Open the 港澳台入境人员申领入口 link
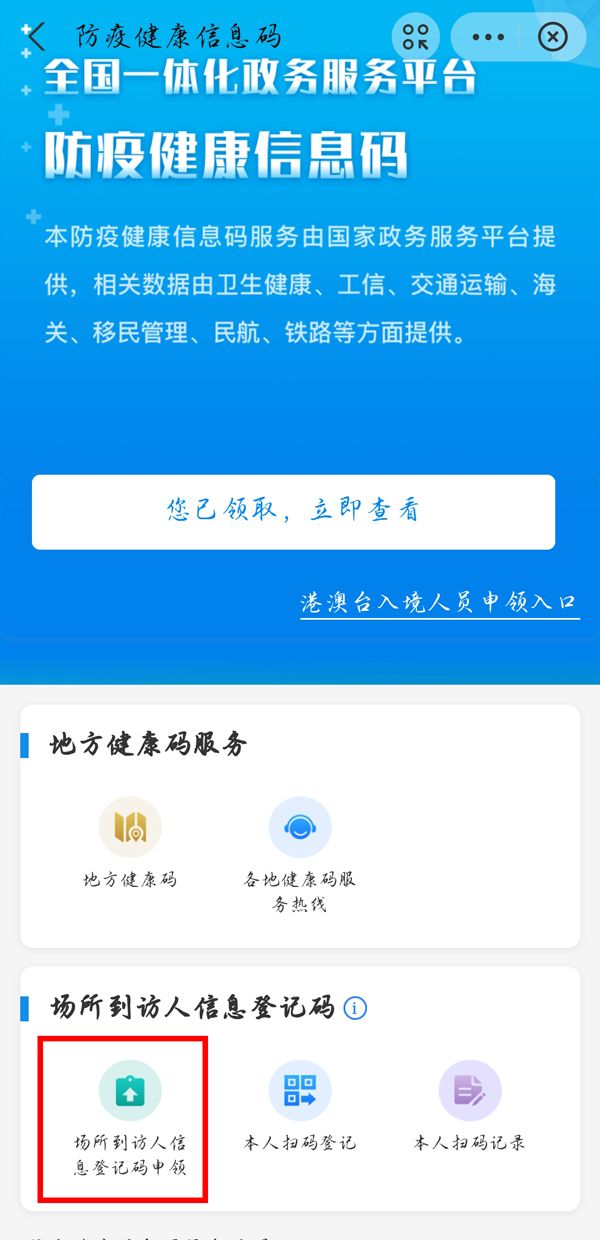The image size is (600, 1240). [x=439, y=603]
